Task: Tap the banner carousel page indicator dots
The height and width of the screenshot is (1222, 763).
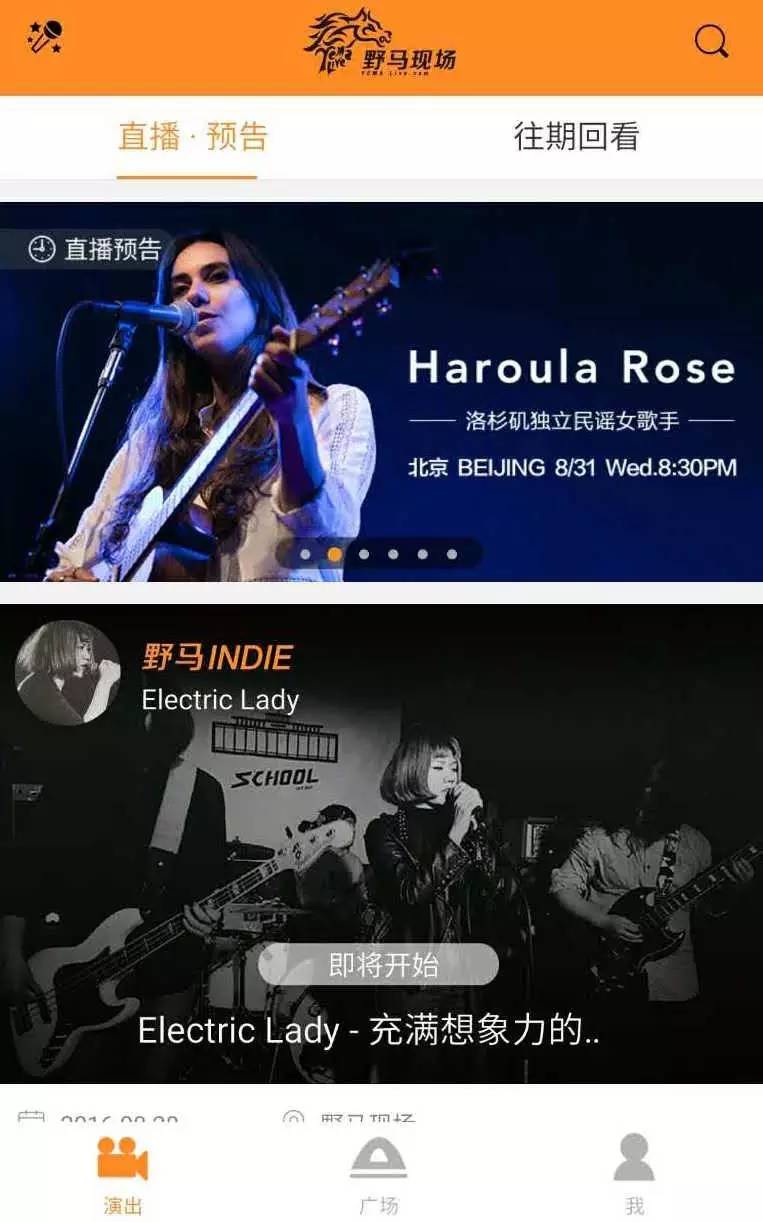Action: pos(378,553)
